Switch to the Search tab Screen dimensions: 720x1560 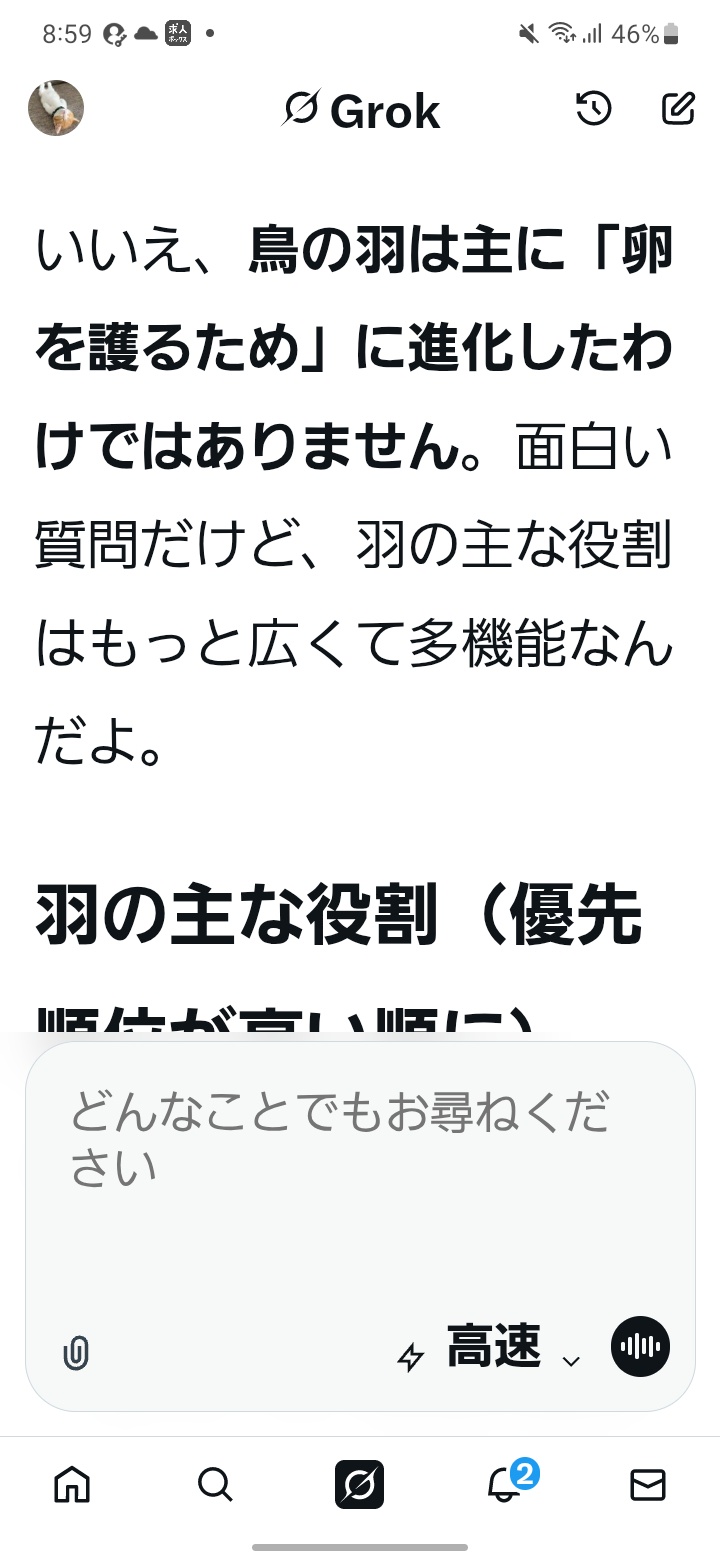(x=215, y=1484)
